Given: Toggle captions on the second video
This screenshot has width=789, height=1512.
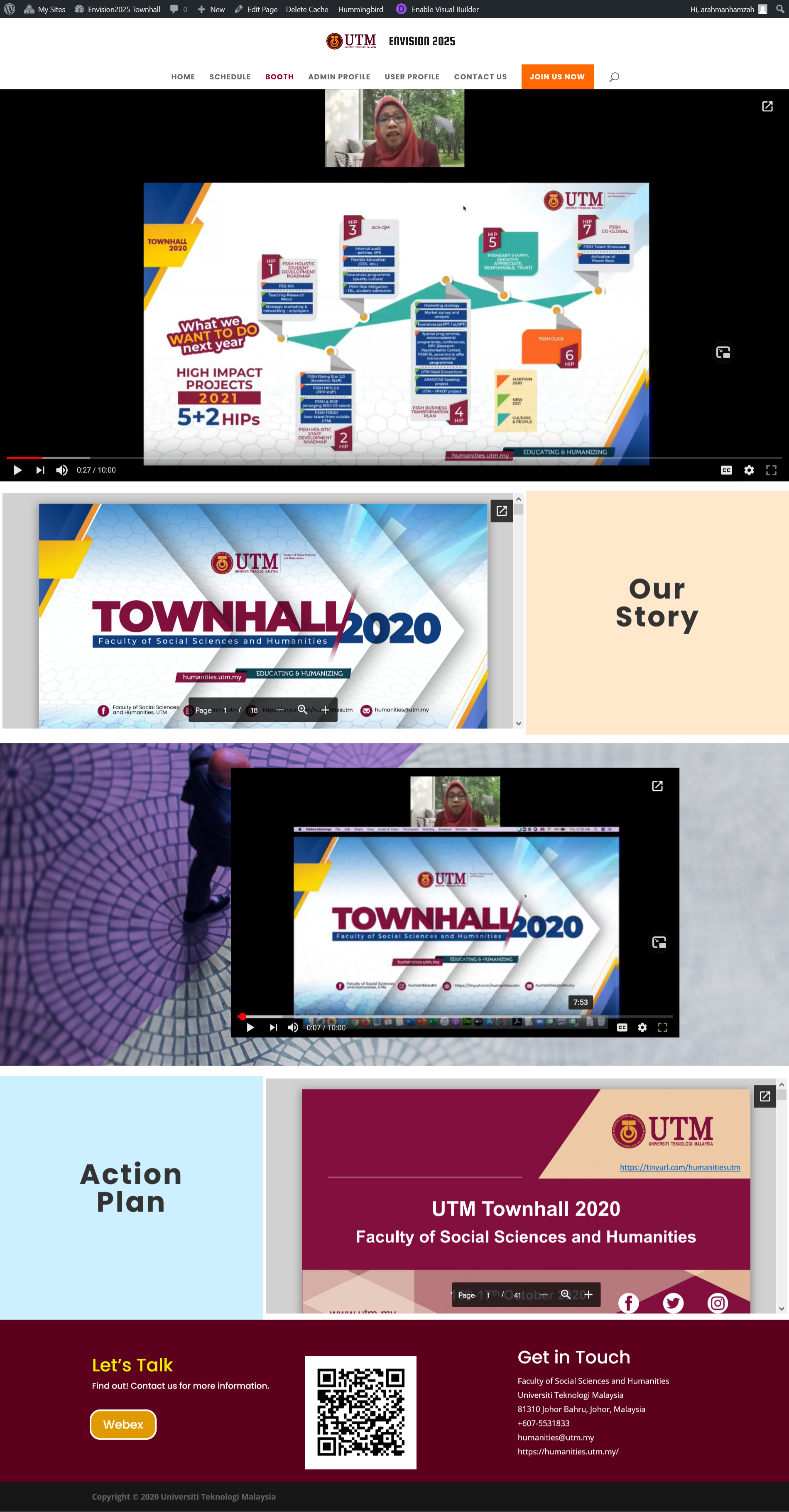Looking at the screenshot, I should (622, 1027).
